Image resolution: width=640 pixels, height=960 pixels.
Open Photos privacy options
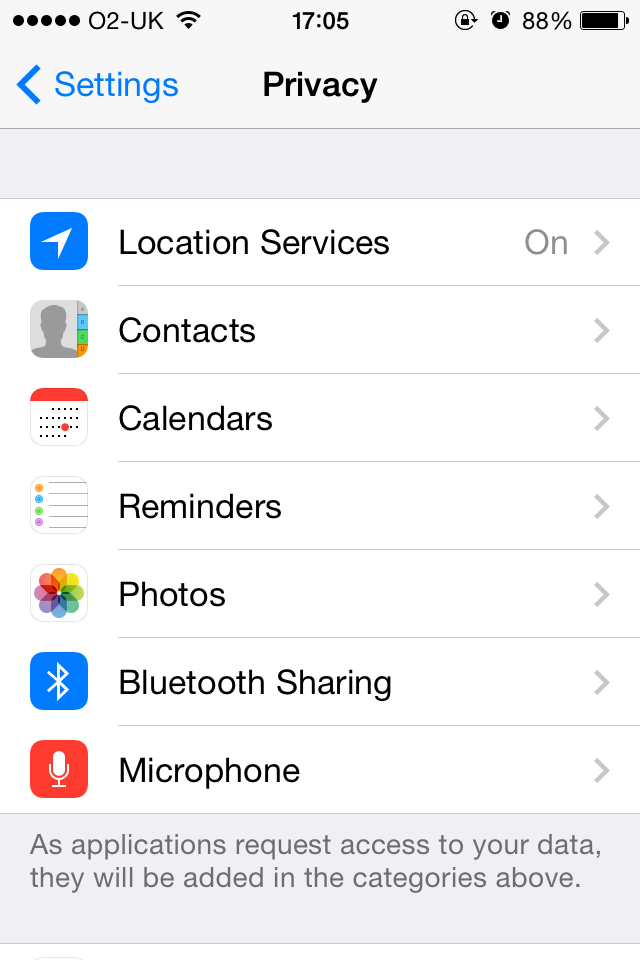coord(320,595)
